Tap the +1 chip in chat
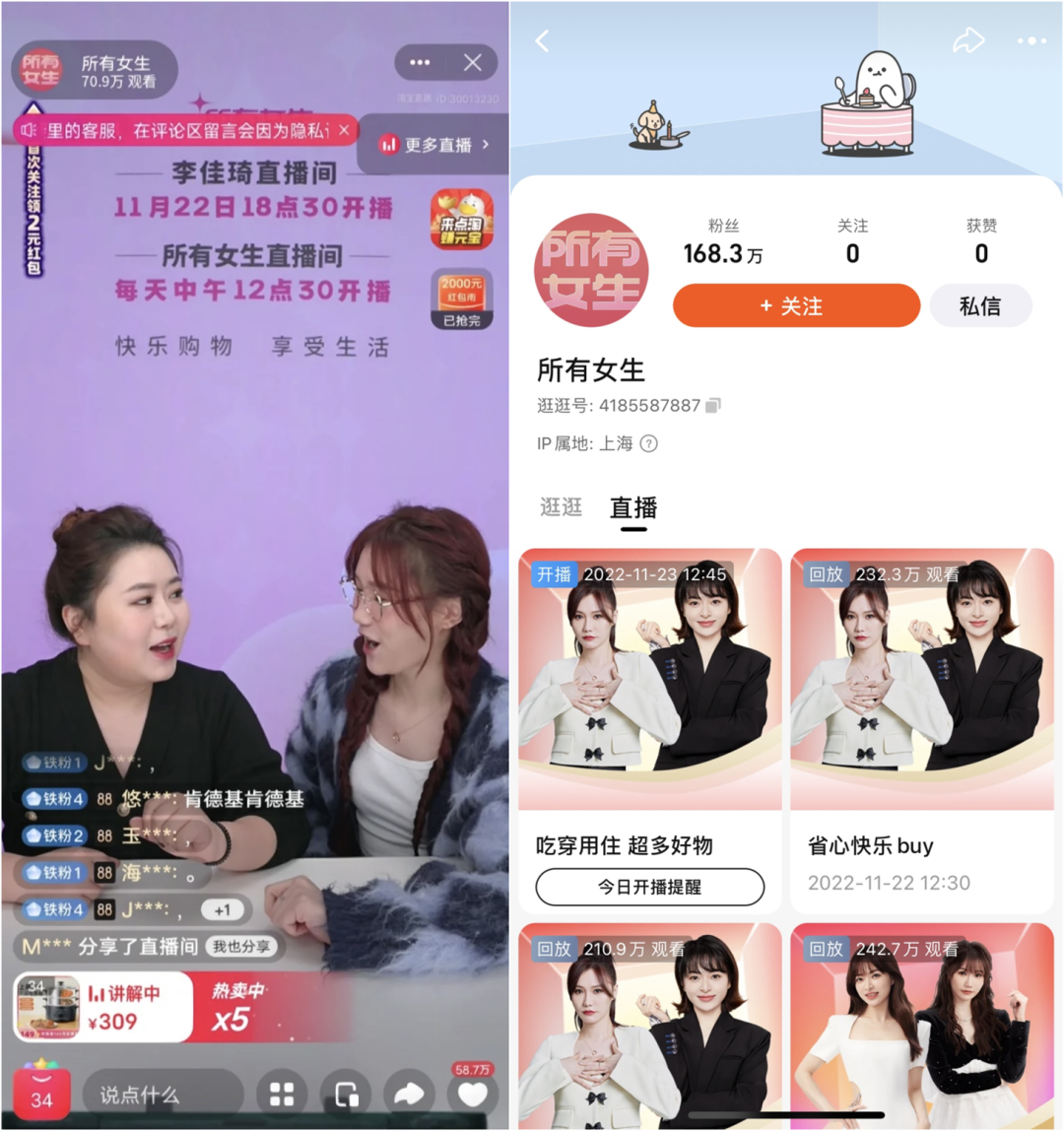1064x1131 pixels. pyautogui.click(x=222, y=910)
